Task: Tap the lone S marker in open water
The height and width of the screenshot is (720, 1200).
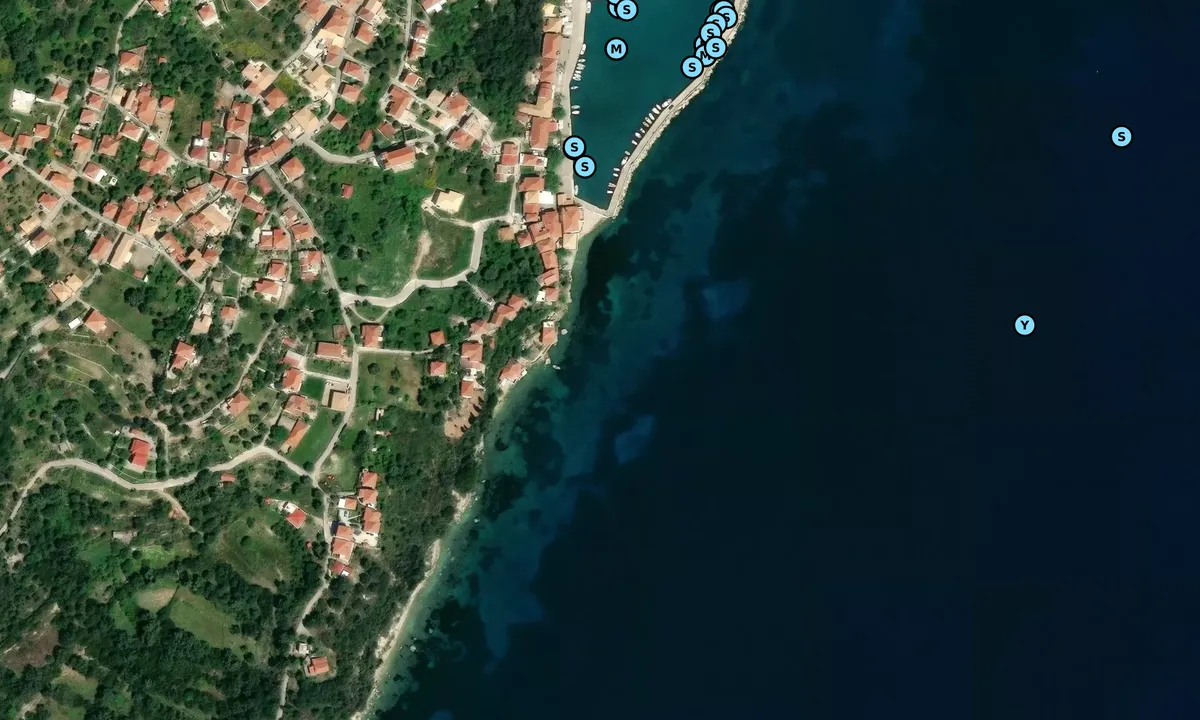Action: (1121, 137)
